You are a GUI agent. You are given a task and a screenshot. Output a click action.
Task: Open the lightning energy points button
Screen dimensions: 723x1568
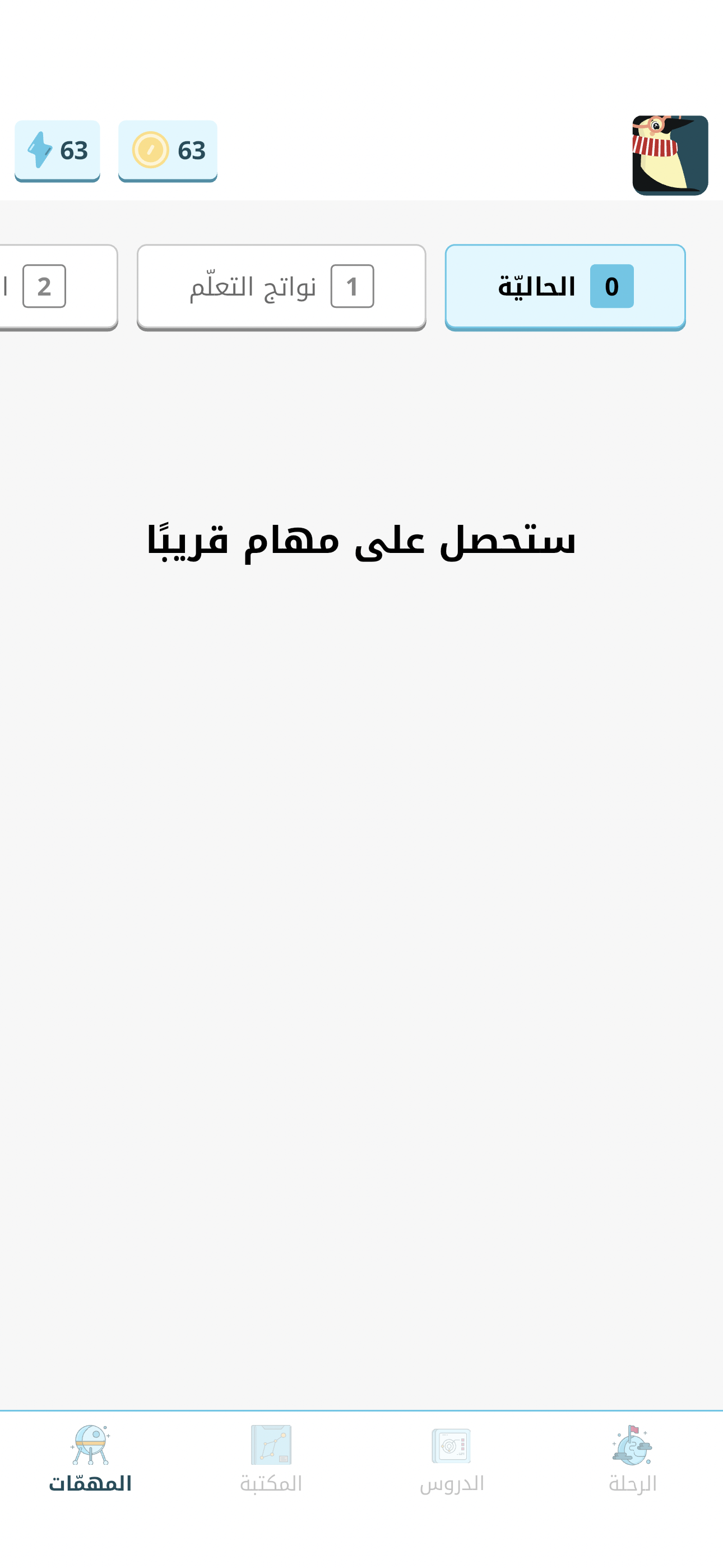click(57, 150)
